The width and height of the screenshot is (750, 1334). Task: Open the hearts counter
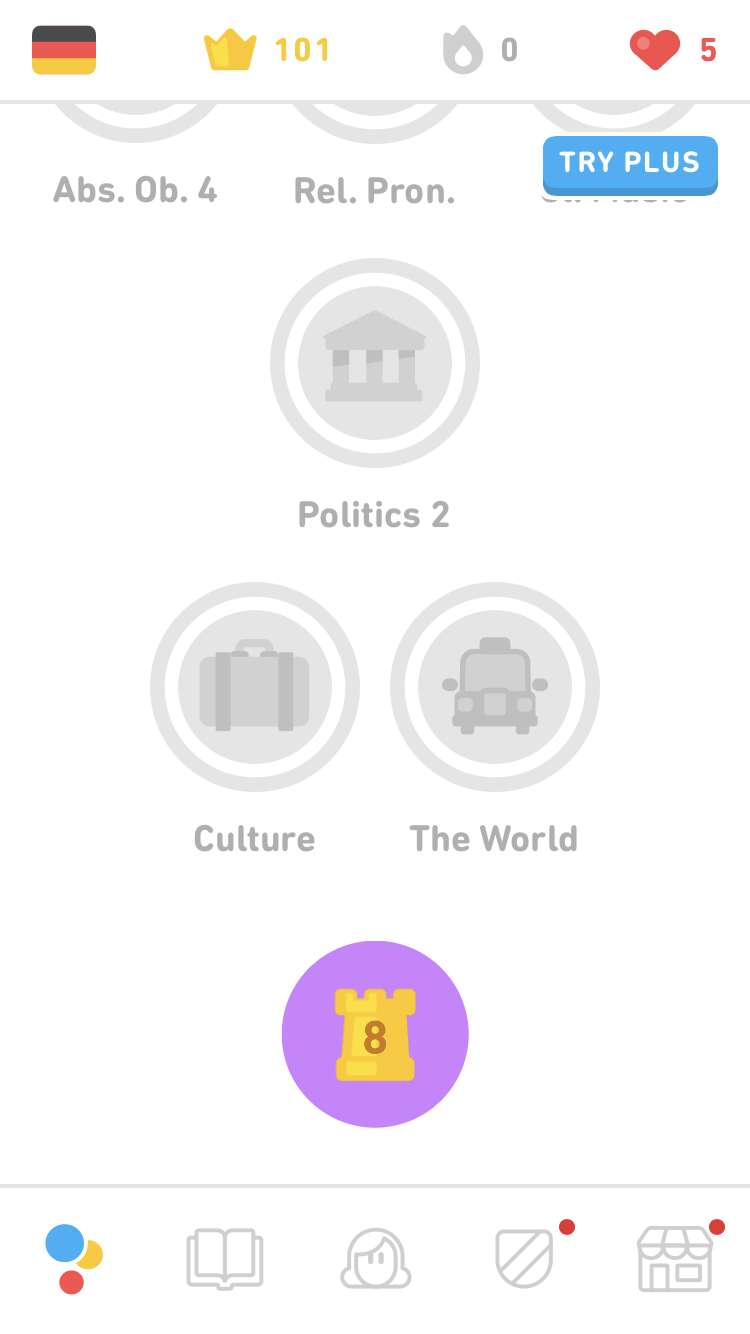pyautogui.click(x=673, y=50)
